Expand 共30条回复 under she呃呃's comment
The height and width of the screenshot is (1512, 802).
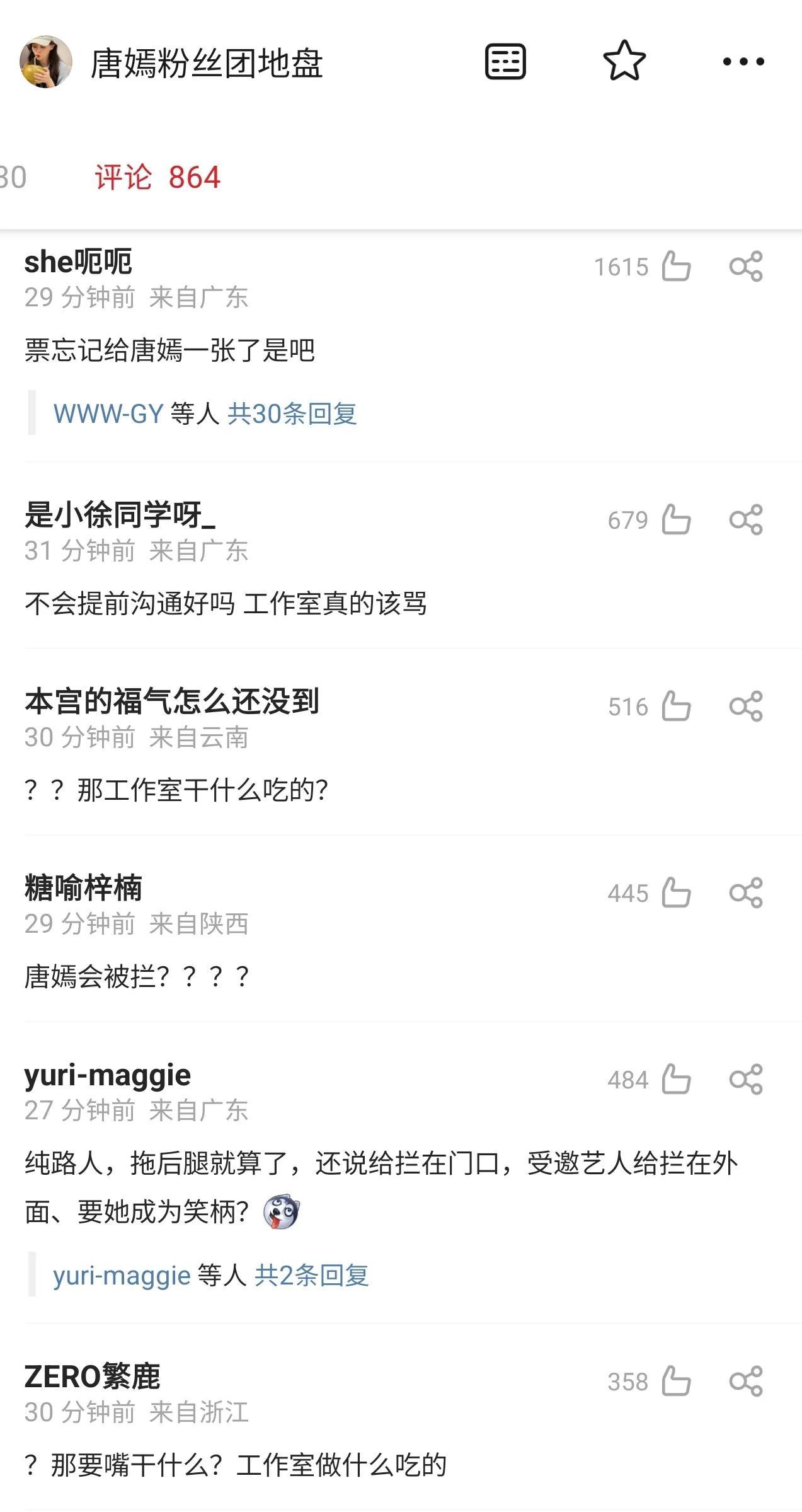(x=292, y=413)
